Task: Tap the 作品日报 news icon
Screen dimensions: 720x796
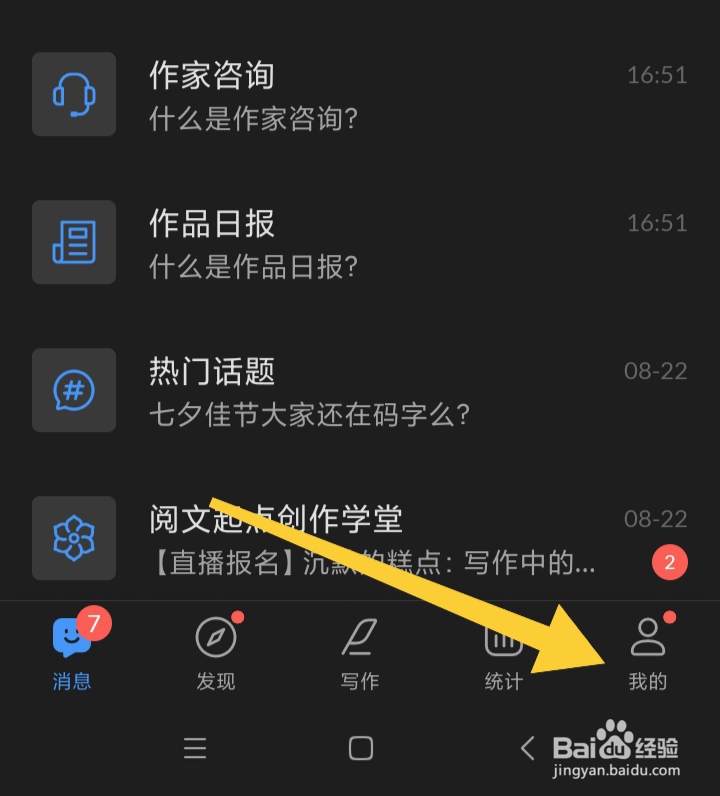Action: [x=74, y=241]
